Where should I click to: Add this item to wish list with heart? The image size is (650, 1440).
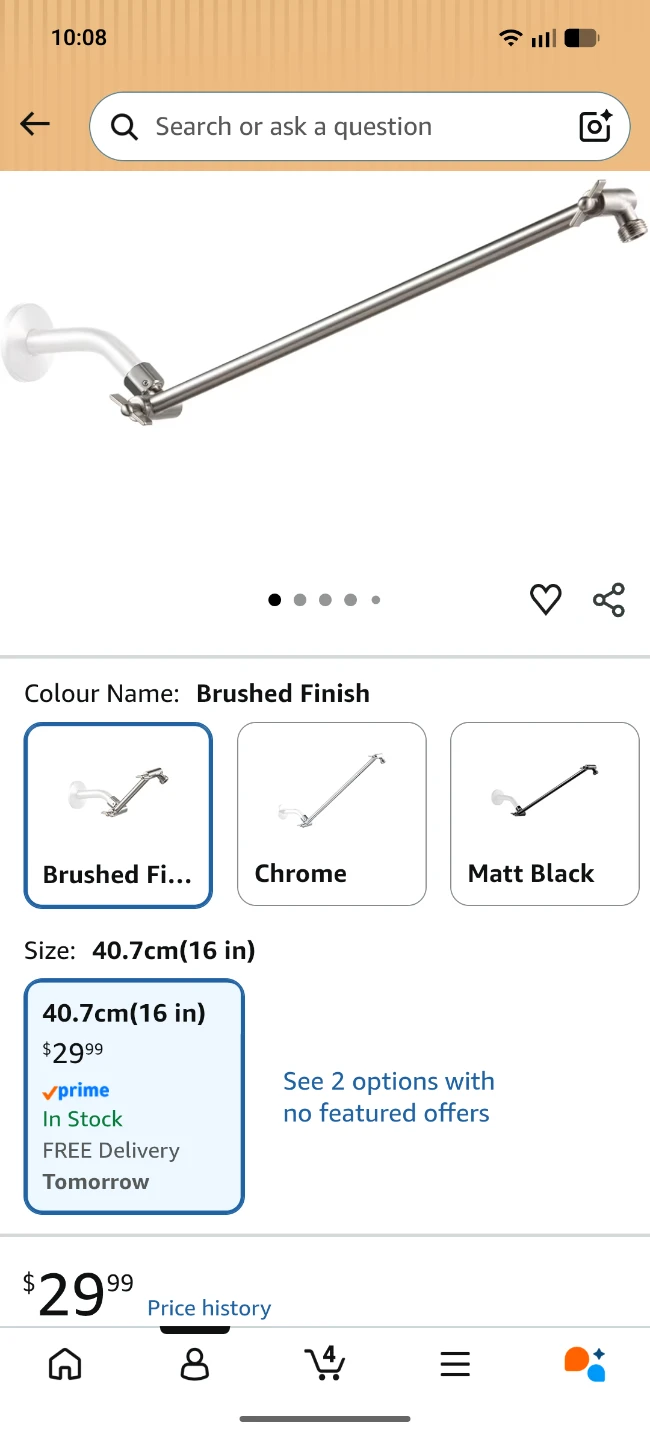tap(545, 600)
